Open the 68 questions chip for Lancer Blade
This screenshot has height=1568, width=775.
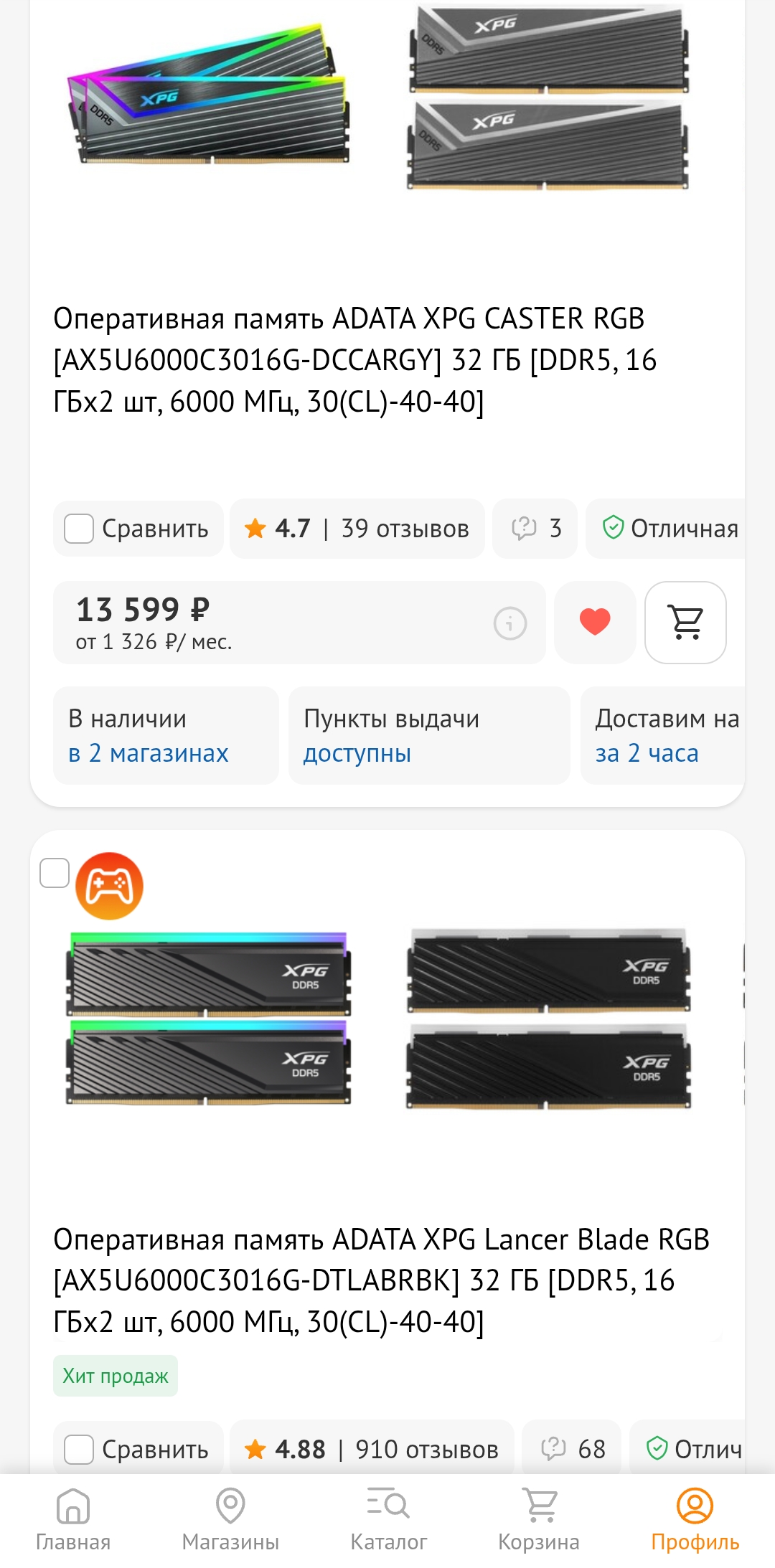pyautogui.click(x=572, y=1449)
